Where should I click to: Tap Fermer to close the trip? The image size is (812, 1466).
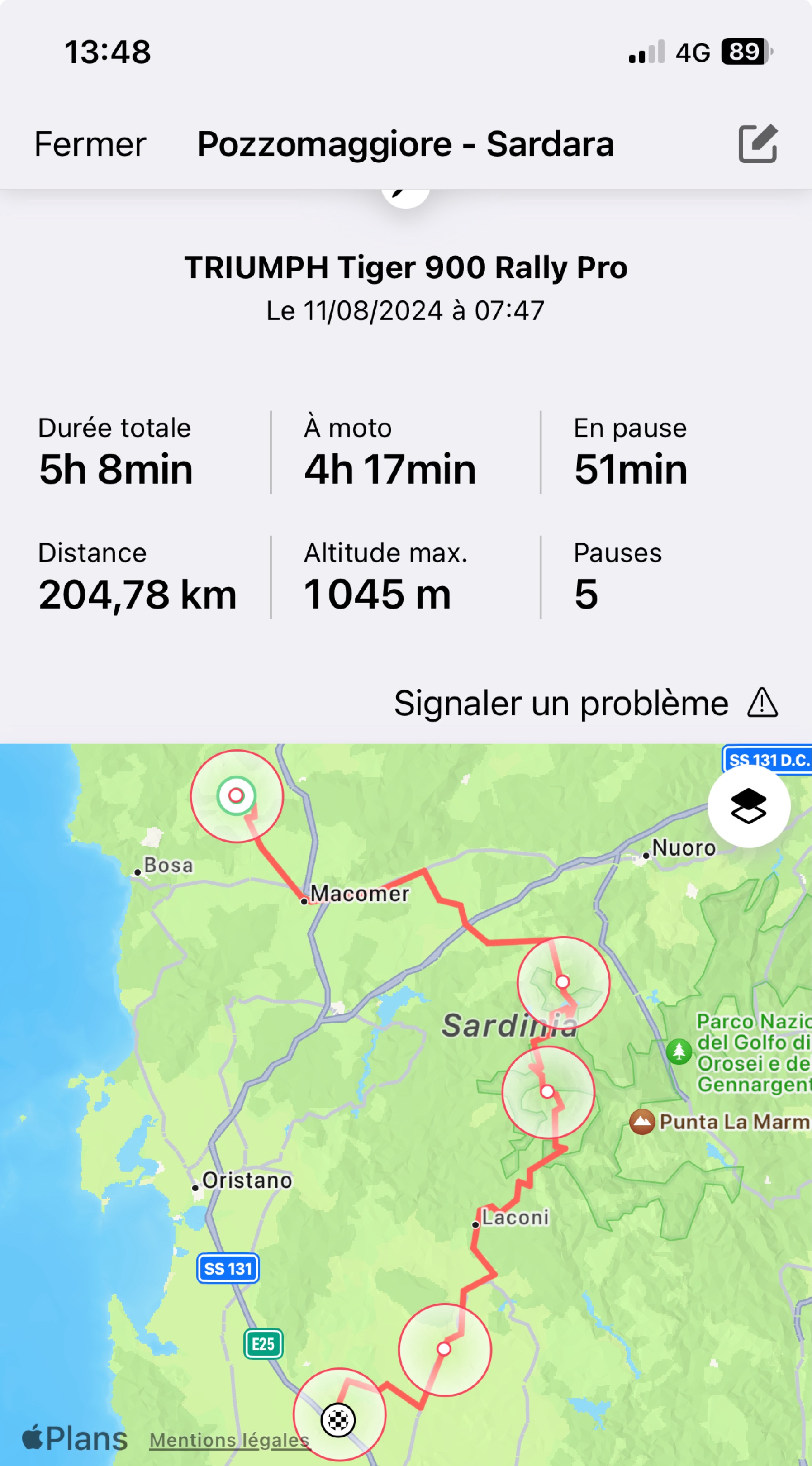tap(90, 144)
